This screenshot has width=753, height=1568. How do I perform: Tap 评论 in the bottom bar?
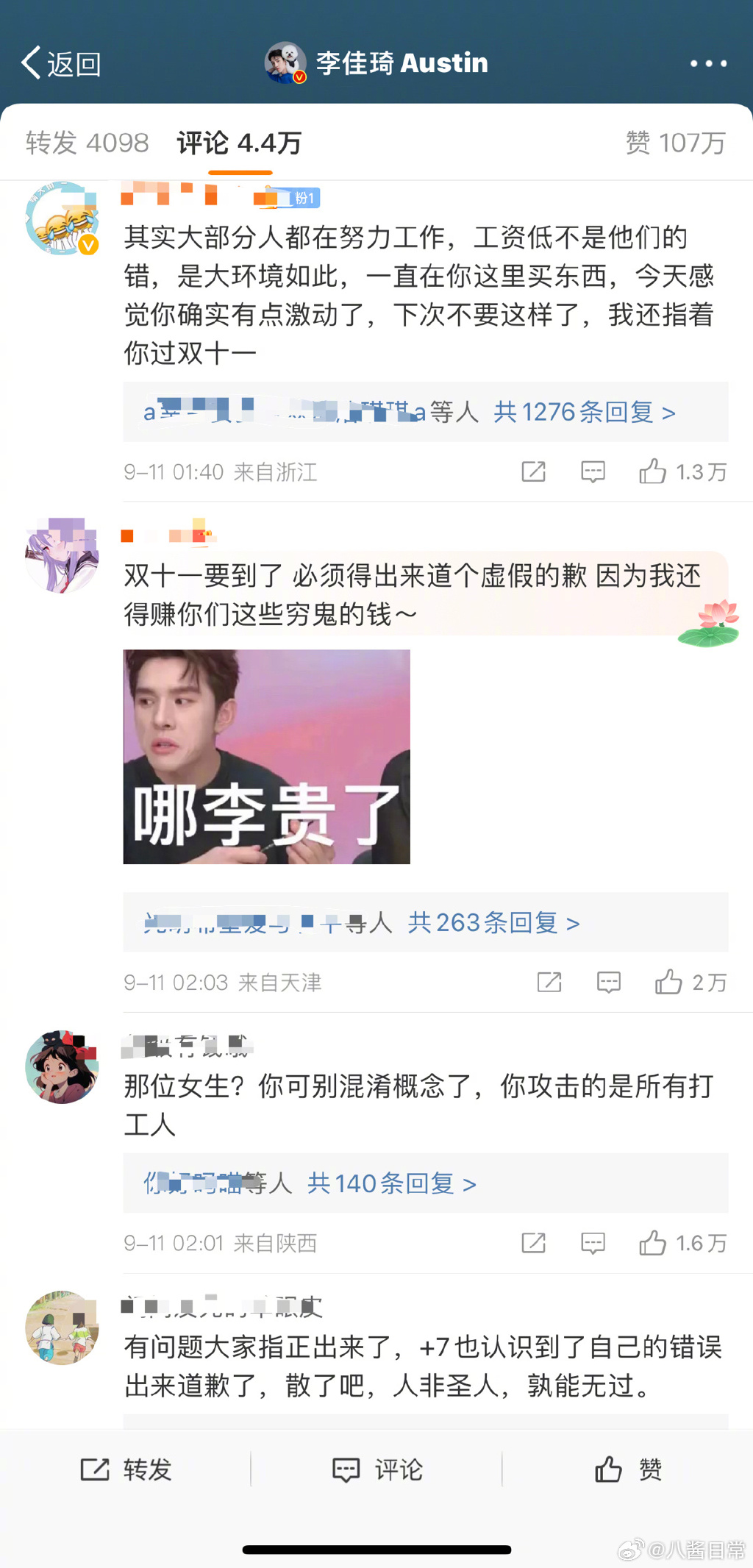376,1470
